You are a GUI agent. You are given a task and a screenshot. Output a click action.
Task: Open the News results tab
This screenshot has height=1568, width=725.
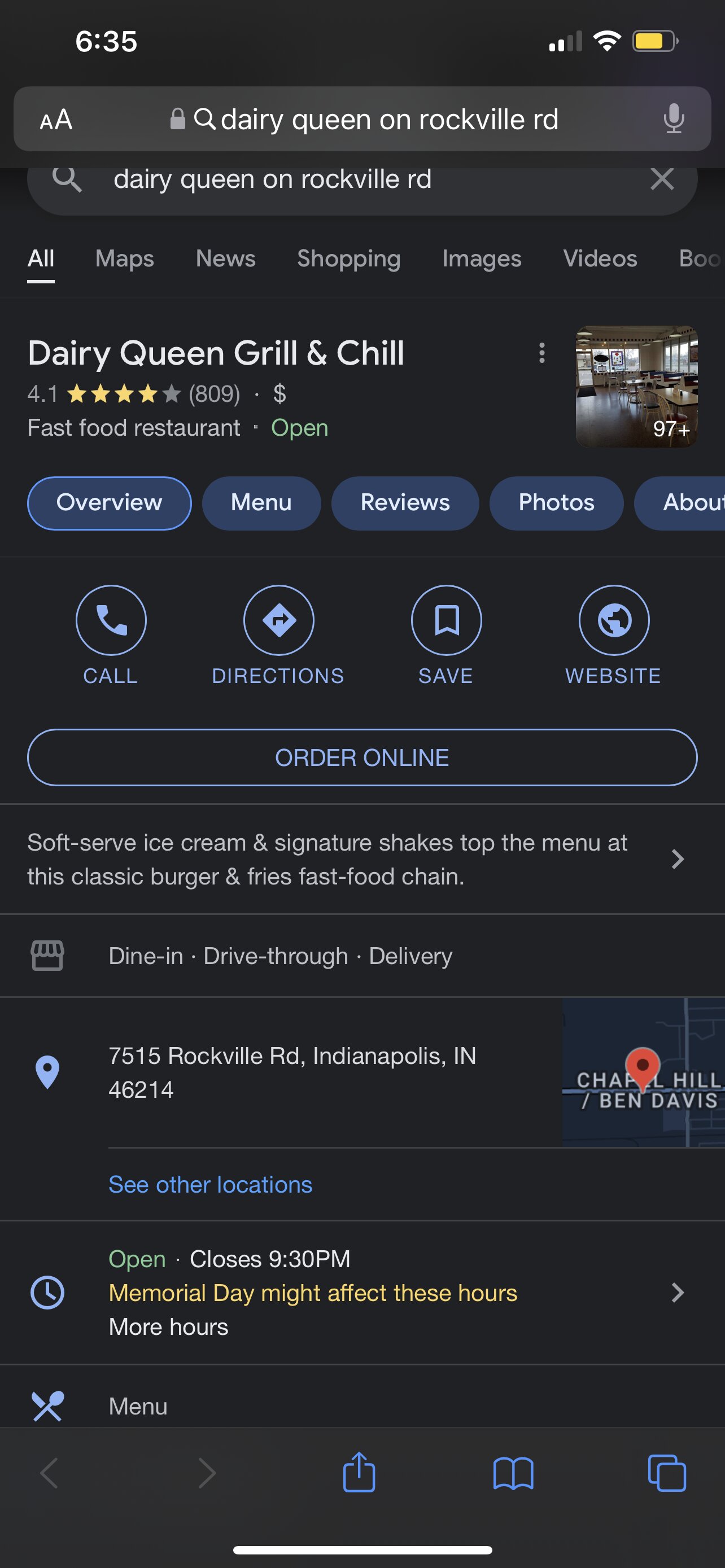click(225, 259)
